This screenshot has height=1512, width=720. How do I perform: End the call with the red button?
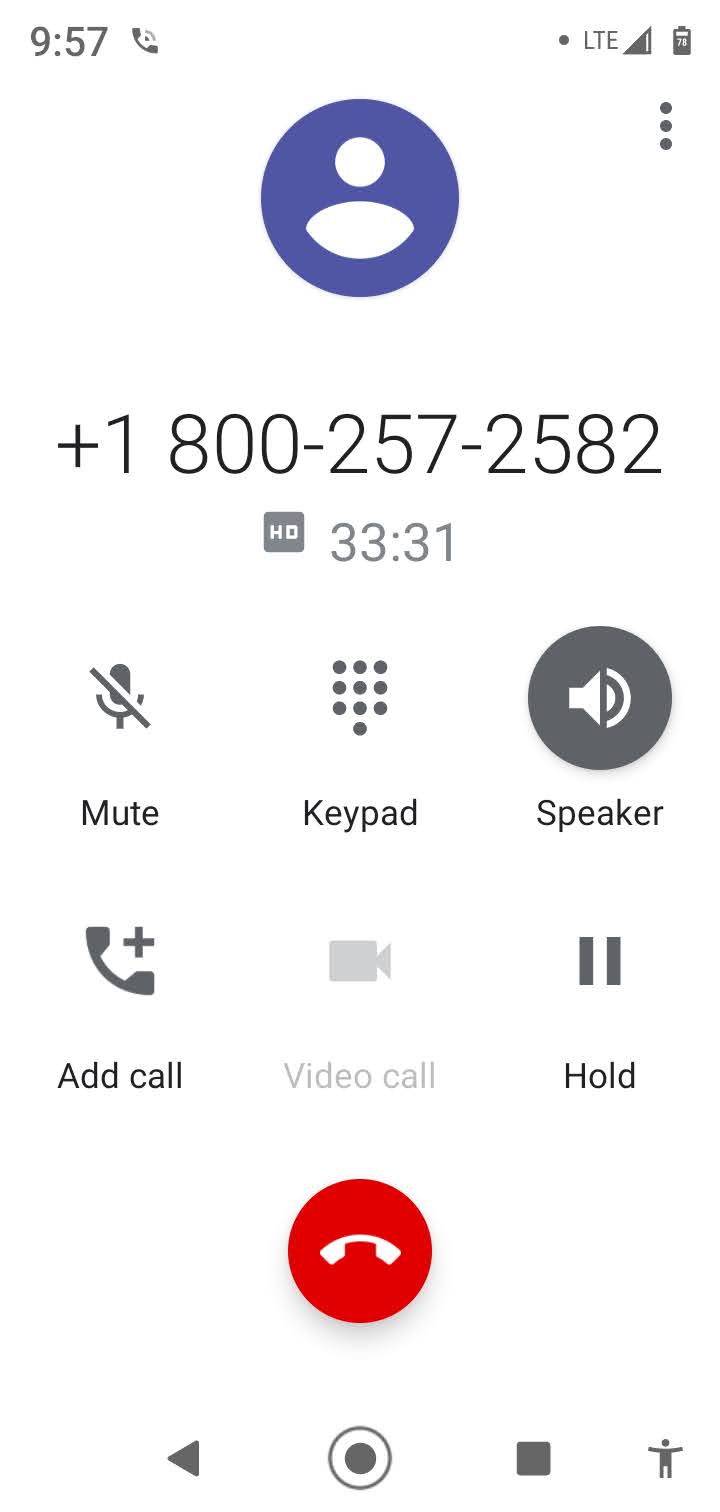pos(360,1251)
